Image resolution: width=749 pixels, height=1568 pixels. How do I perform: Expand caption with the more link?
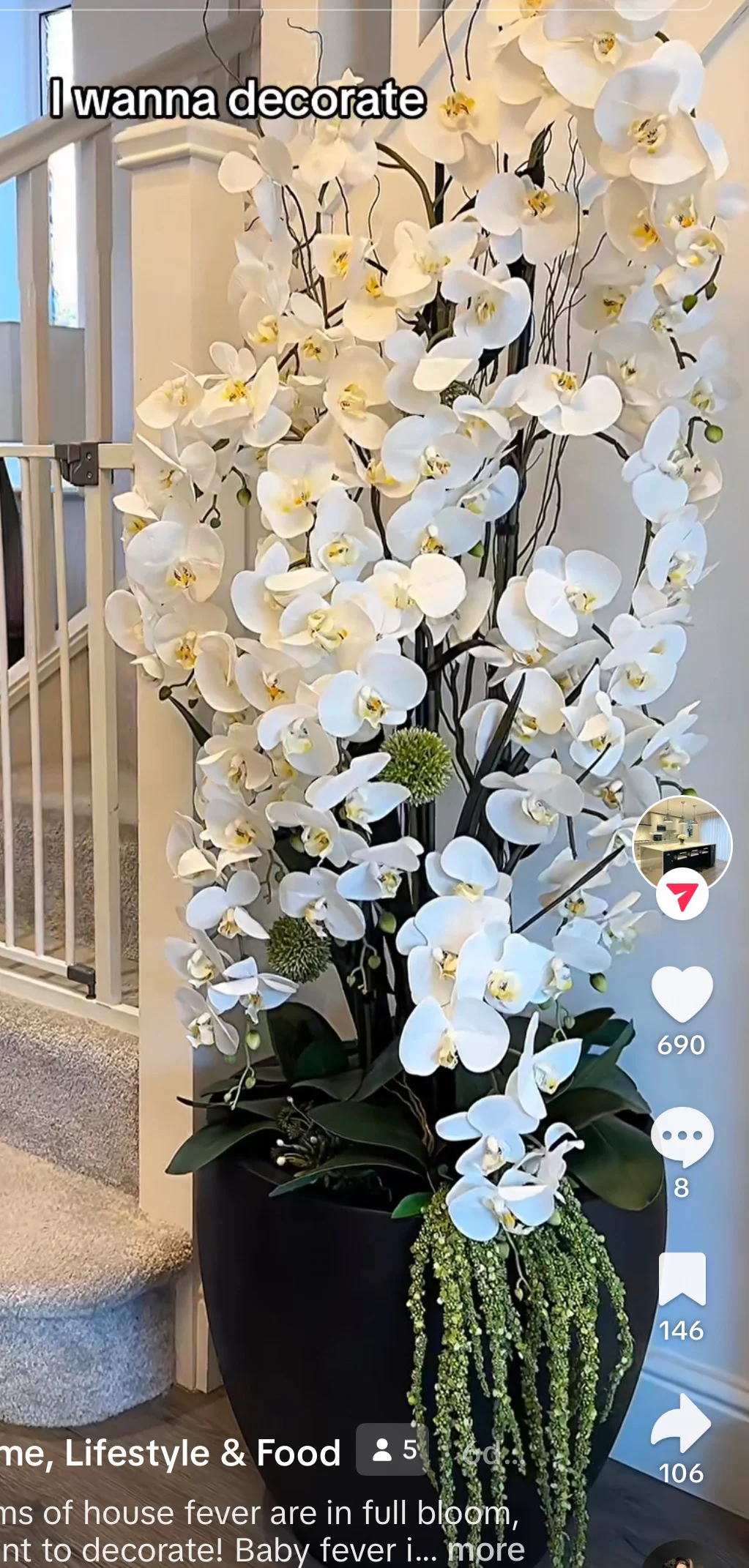tap(486, 1549)
